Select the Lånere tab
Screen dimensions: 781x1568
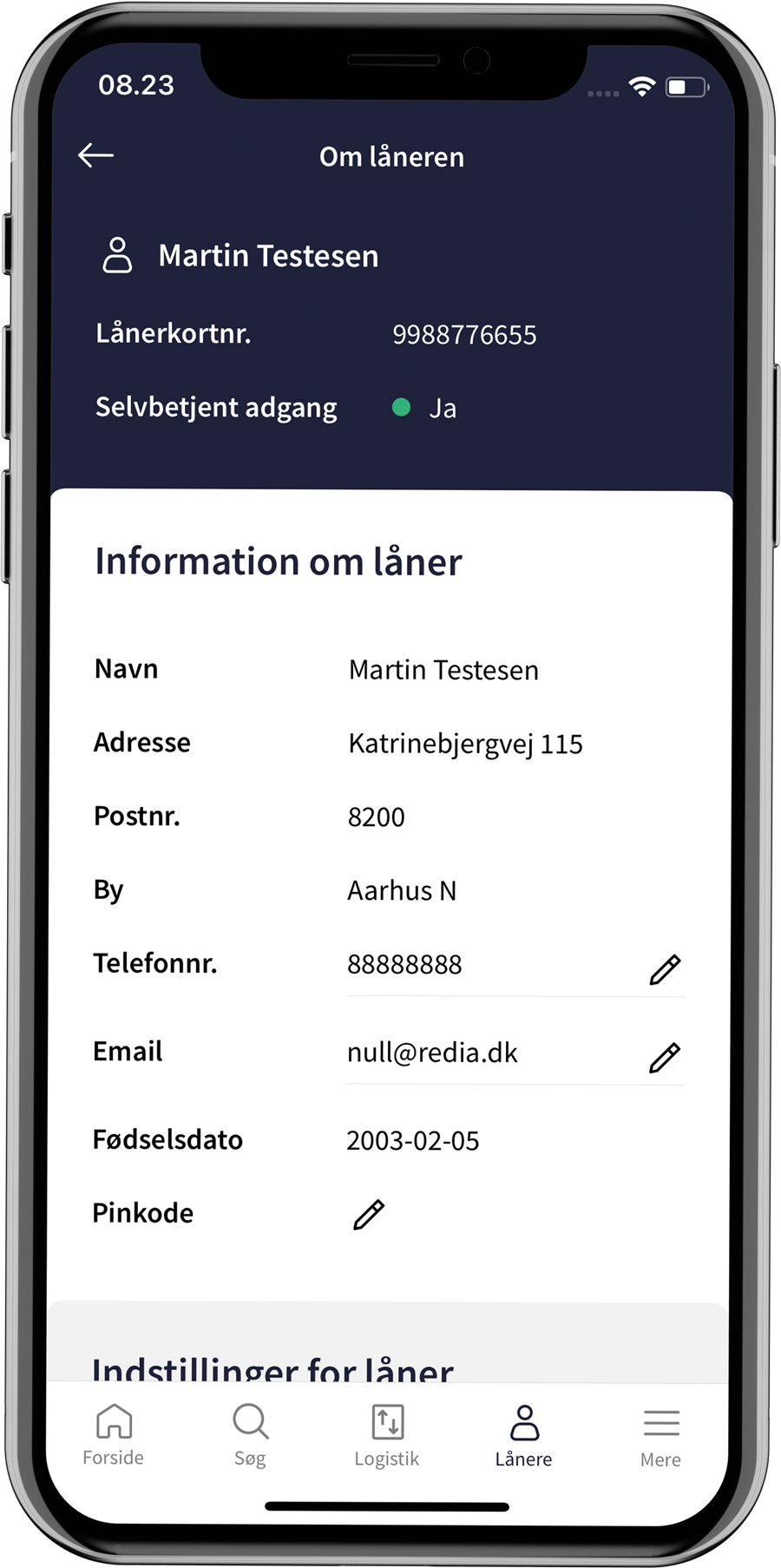tap(523, 1435)
